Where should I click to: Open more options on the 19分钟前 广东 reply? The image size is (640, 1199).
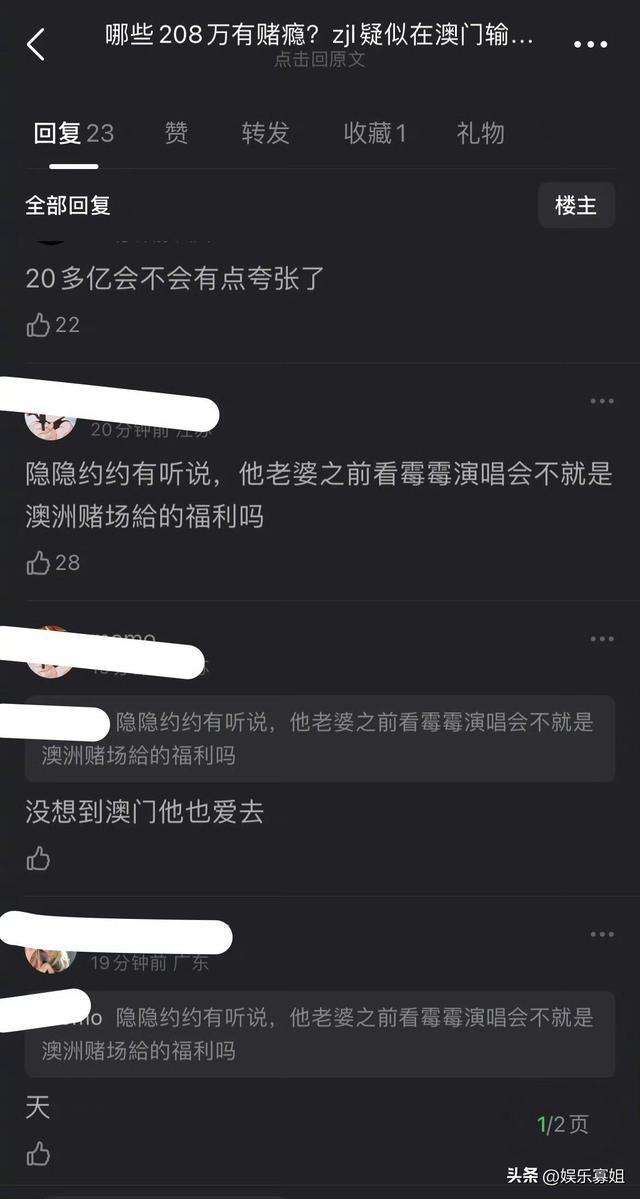coord(601,934)
